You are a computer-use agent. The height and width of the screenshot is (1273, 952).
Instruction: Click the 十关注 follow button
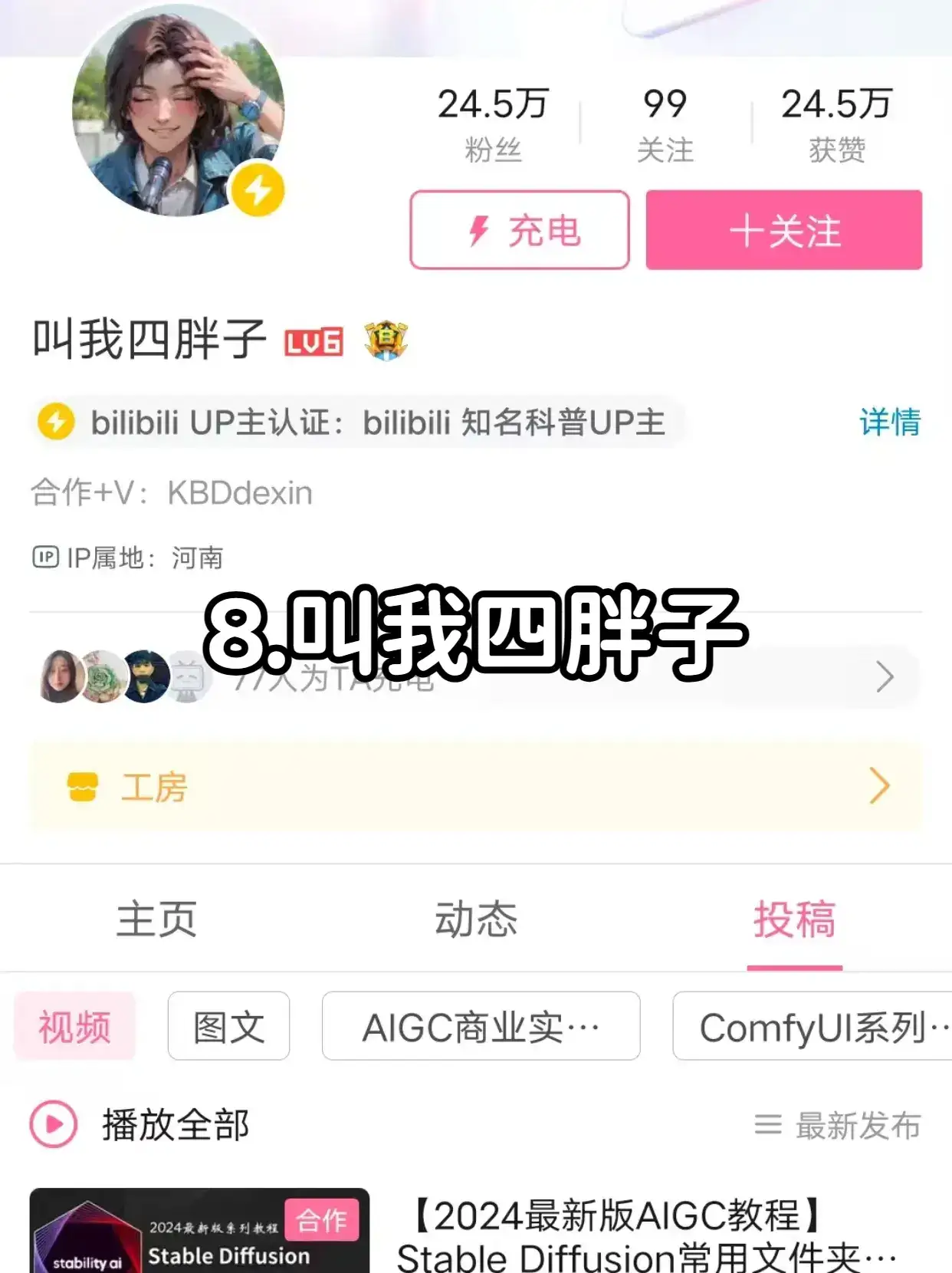[x=783, y=229]
